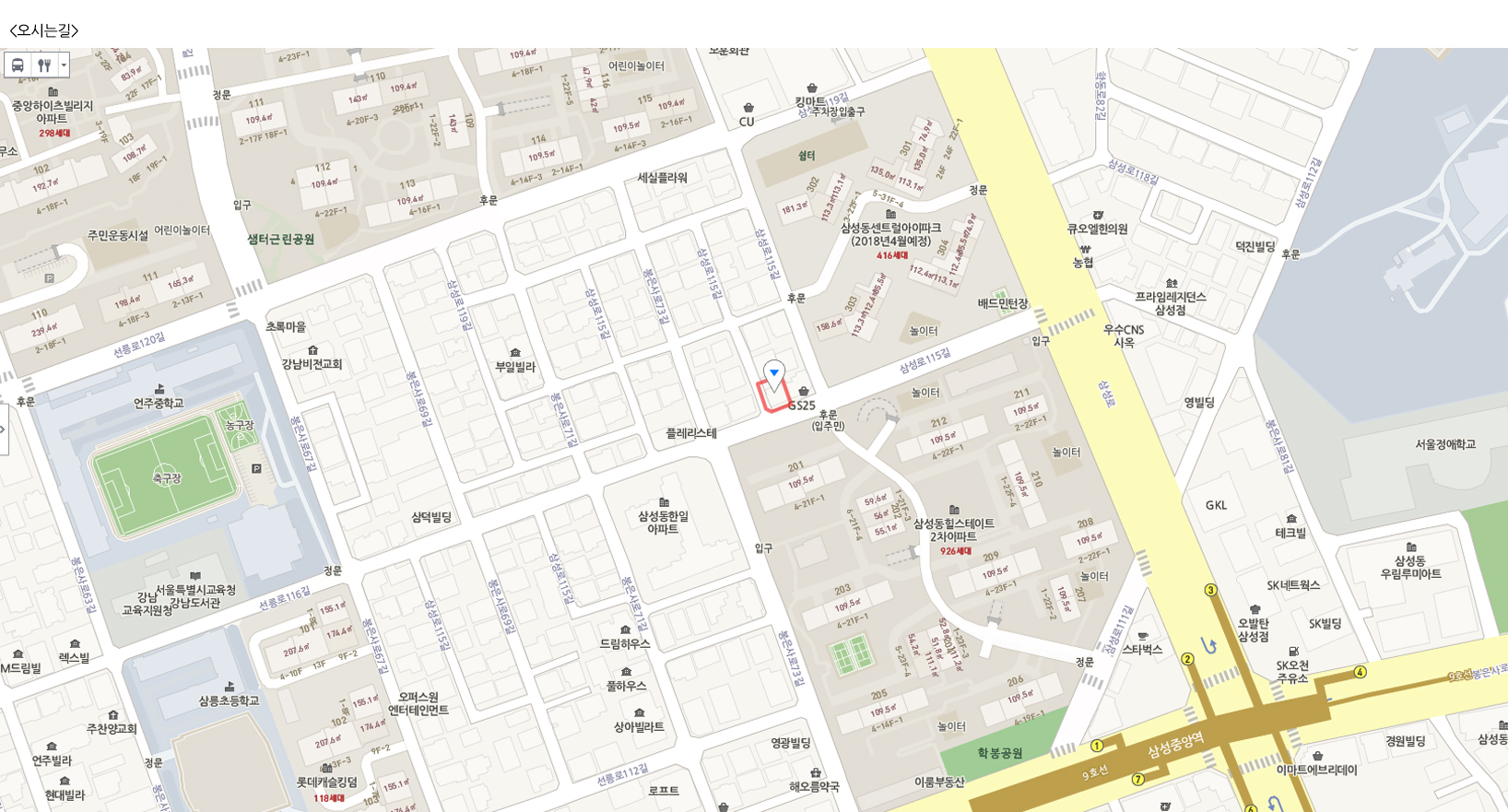Tap the blue location marker pin
Screen dimensions: 1508x812
point(774,372)
